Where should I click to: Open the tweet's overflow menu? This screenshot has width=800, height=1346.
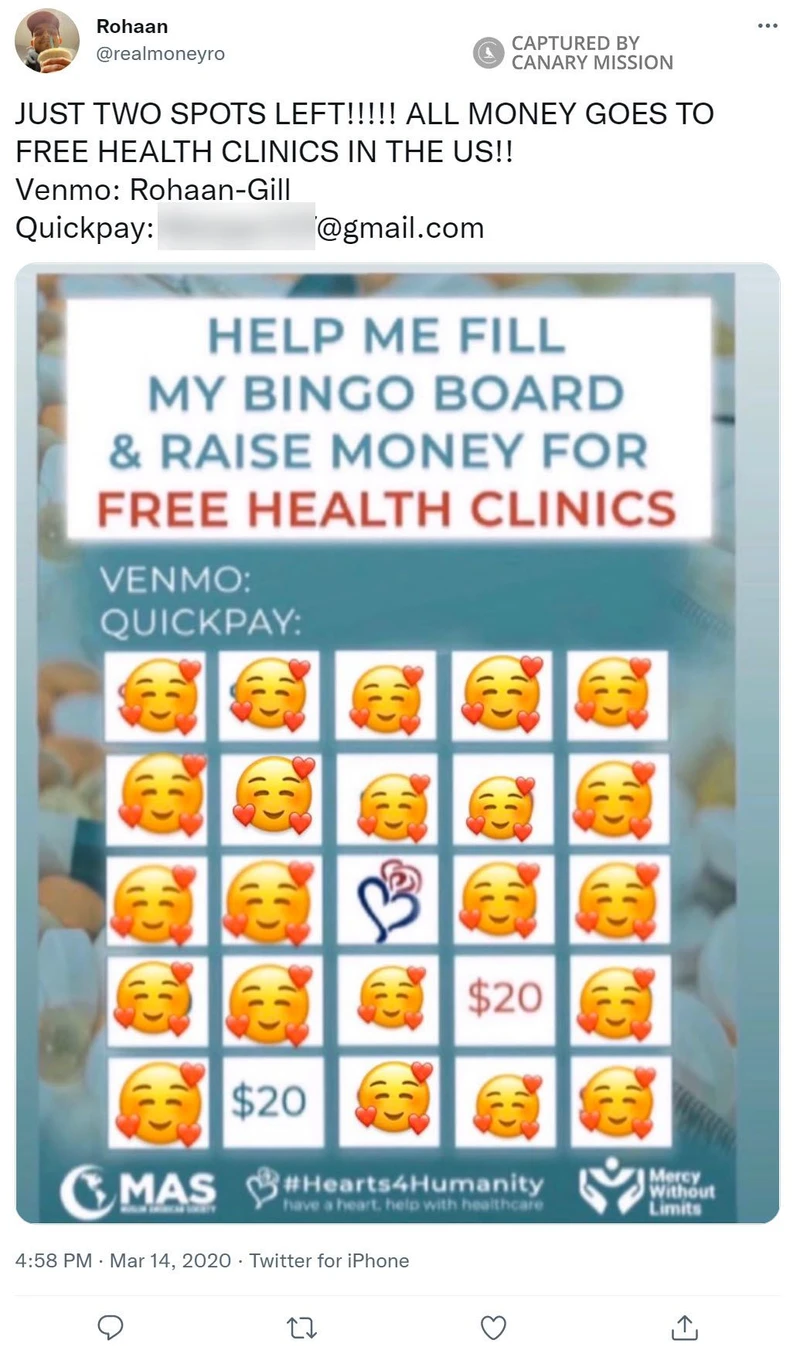pyautogui.click(x=767, y=26)
